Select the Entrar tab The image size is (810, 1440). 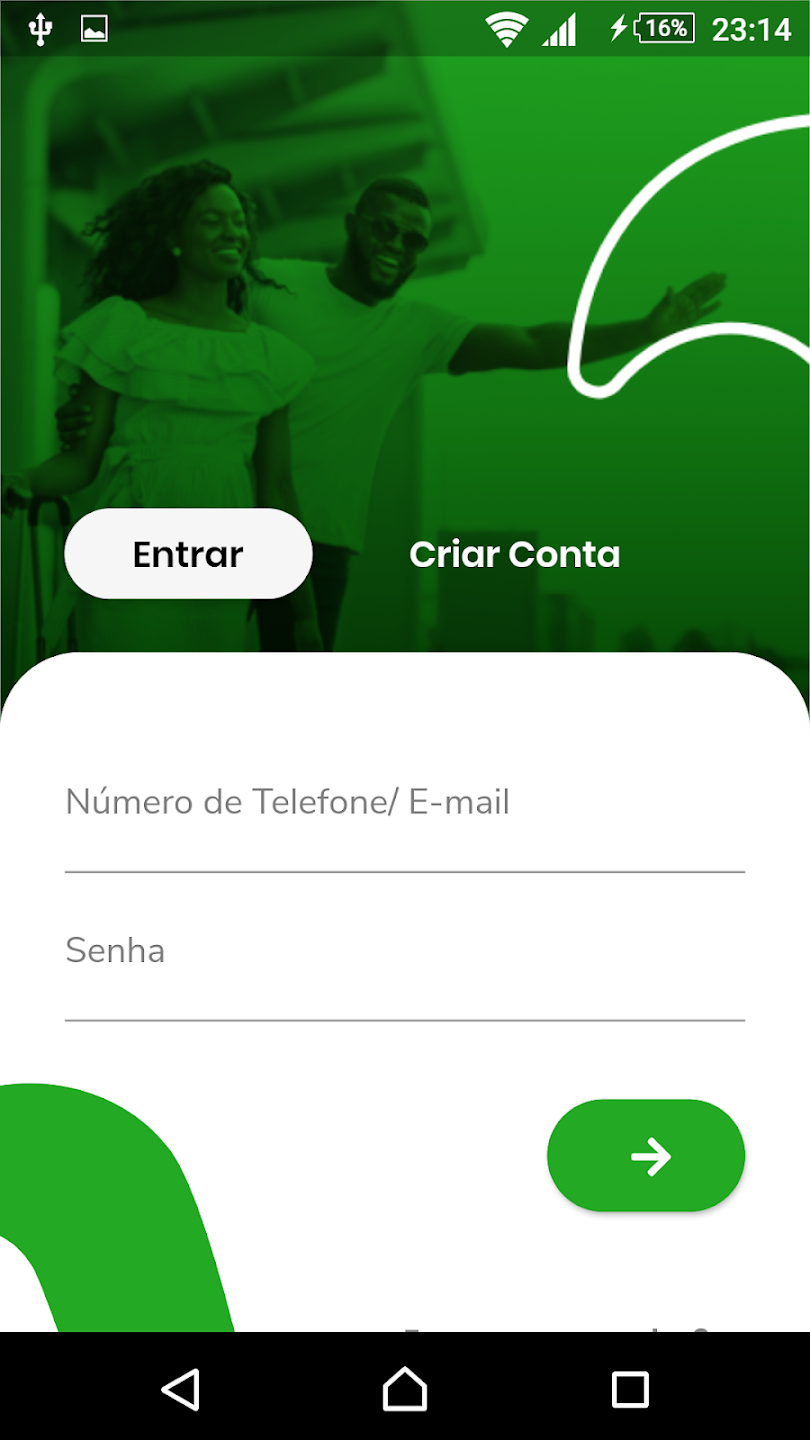coord(188,554)
